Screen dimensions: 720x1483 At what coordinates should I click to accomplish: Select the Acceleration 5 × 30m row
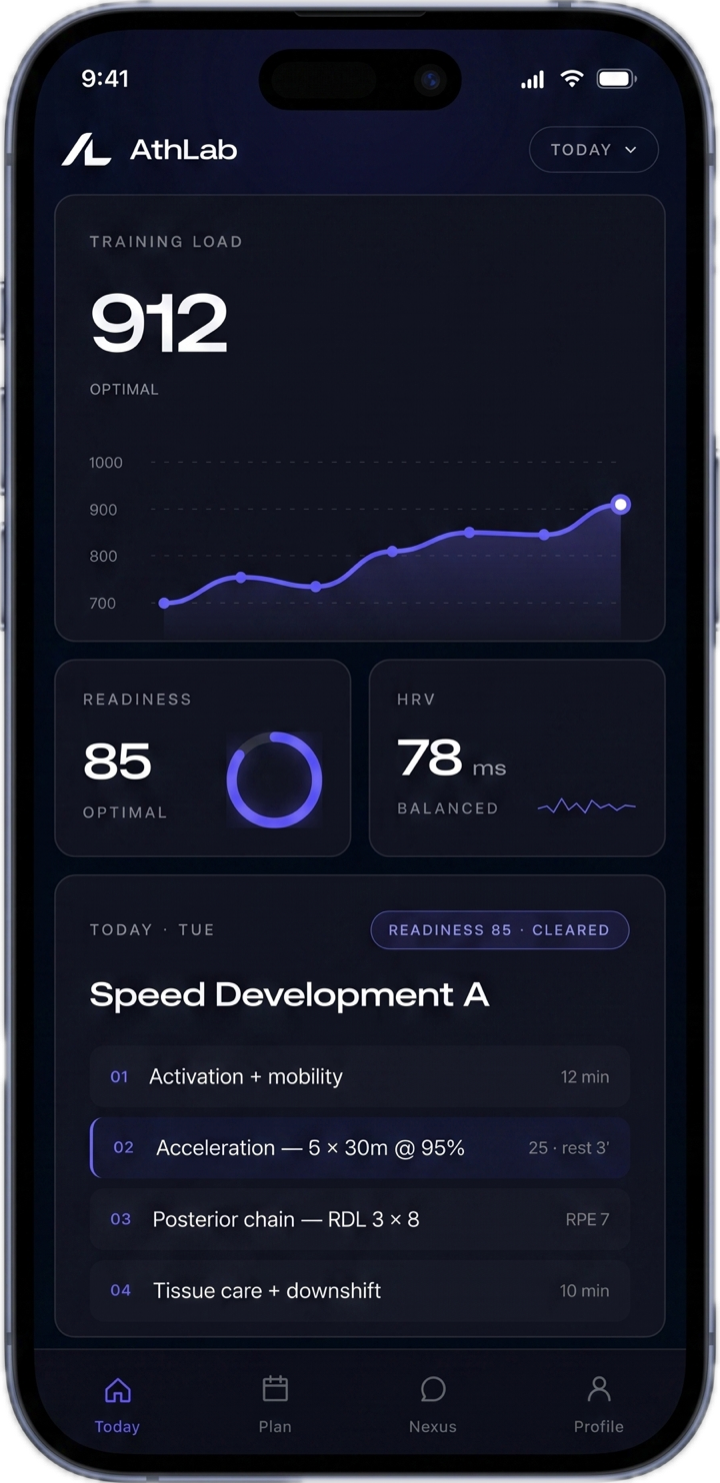coord(360,1148)
